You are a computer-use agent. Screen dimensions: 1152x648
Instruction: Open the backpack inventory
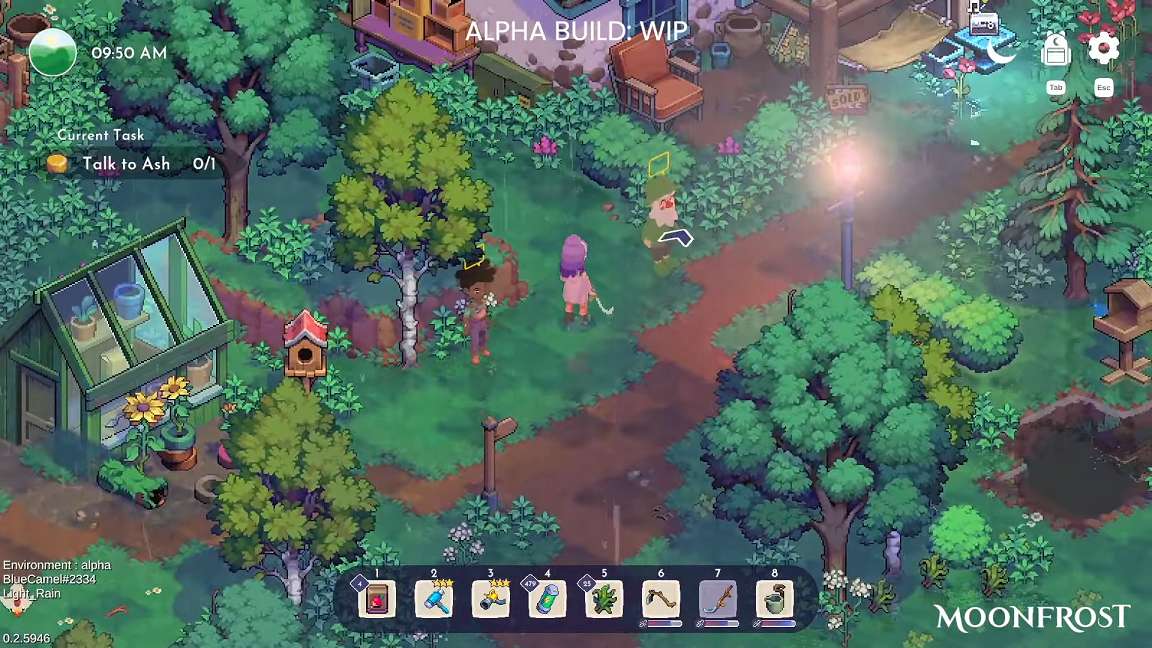(1056, 49)
